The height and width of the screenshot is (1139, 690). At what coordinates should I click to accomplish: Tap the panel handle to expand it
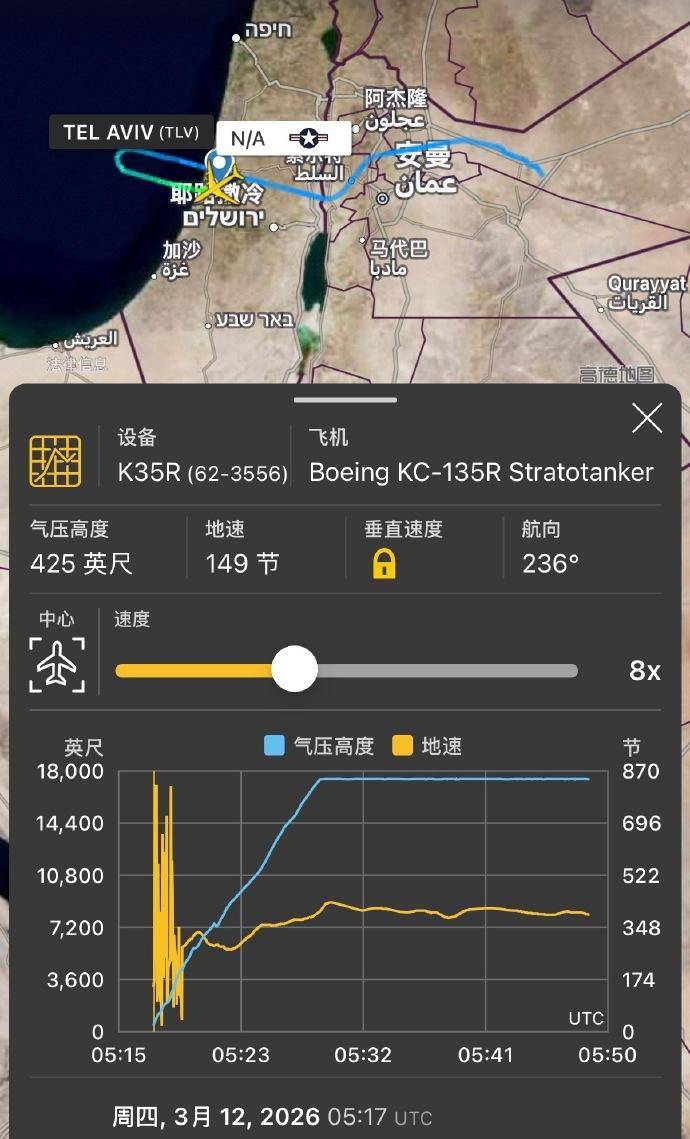(x=345, y=400)
